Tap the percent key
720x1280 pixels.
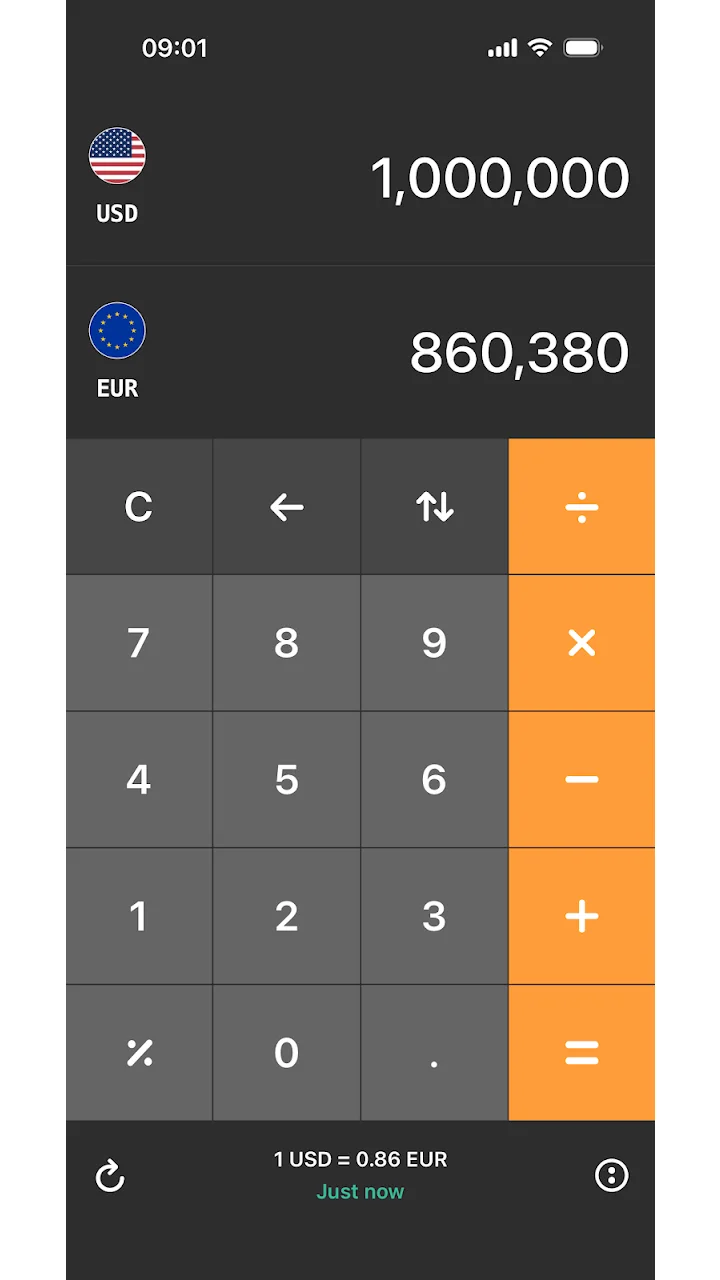pos(139,1053)
